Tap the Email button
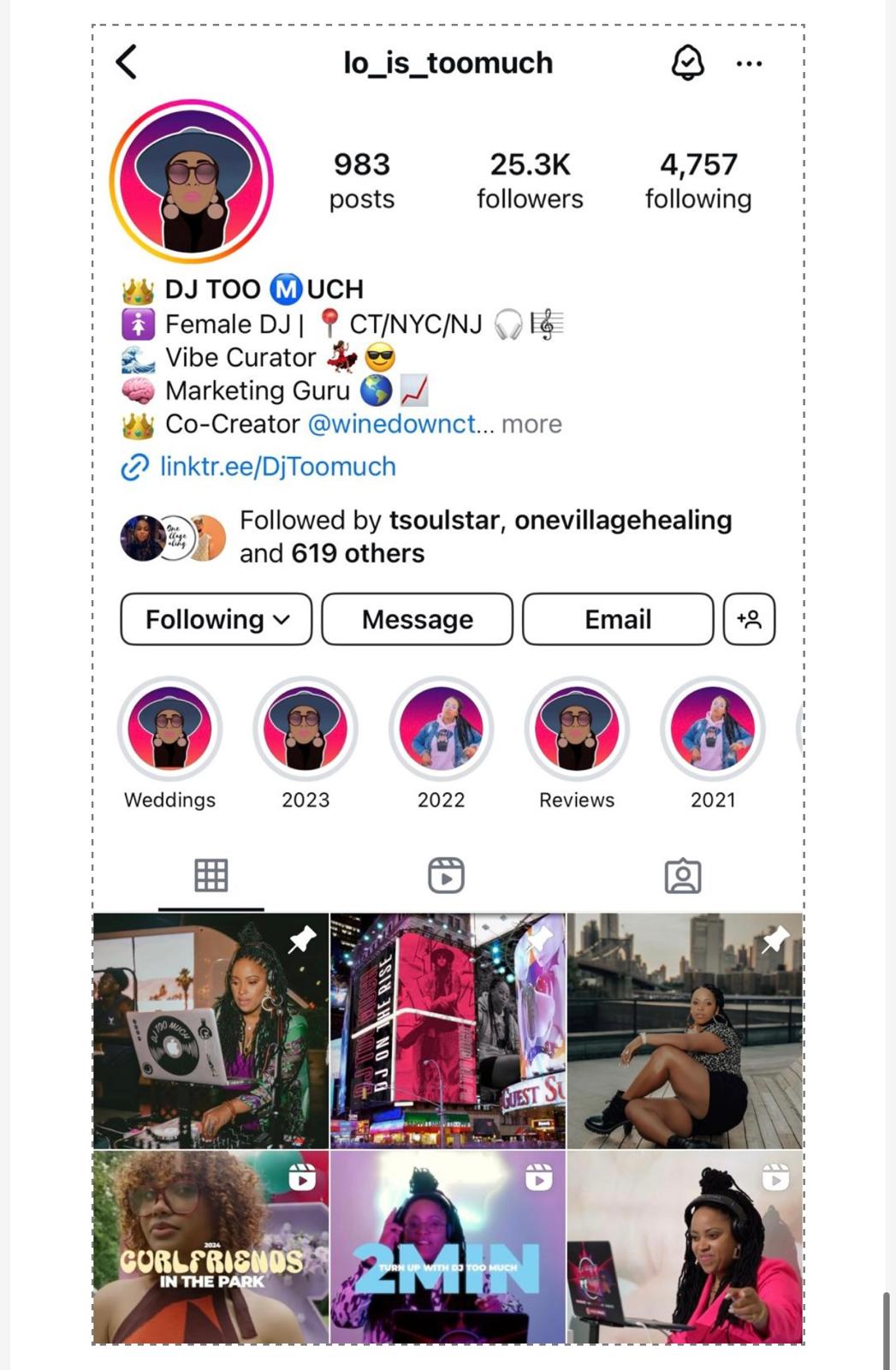The image size is (896, 1370). coord(617,619)
